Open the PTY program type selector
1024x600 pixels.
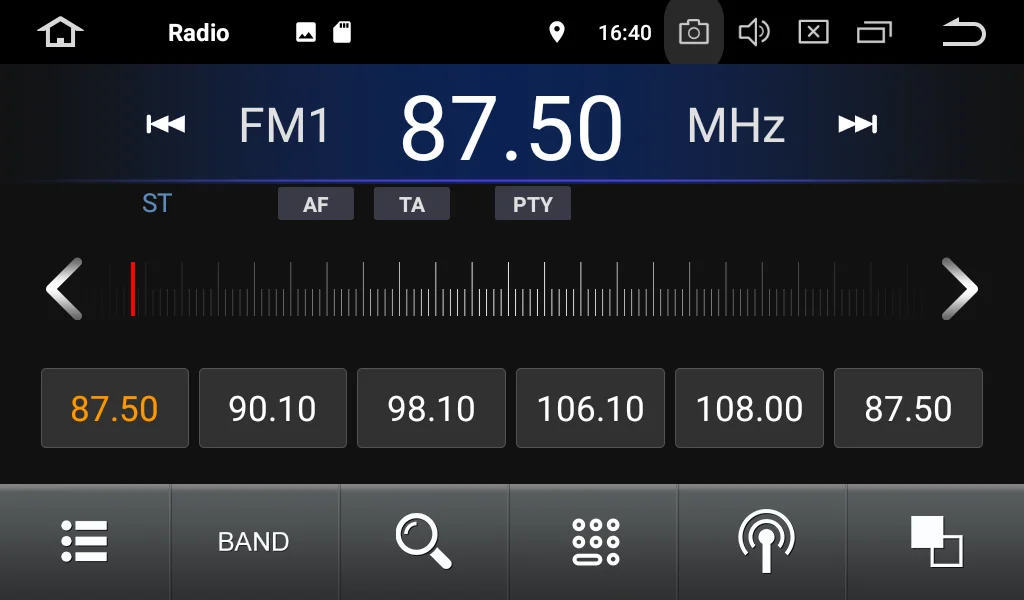point(533,204)
